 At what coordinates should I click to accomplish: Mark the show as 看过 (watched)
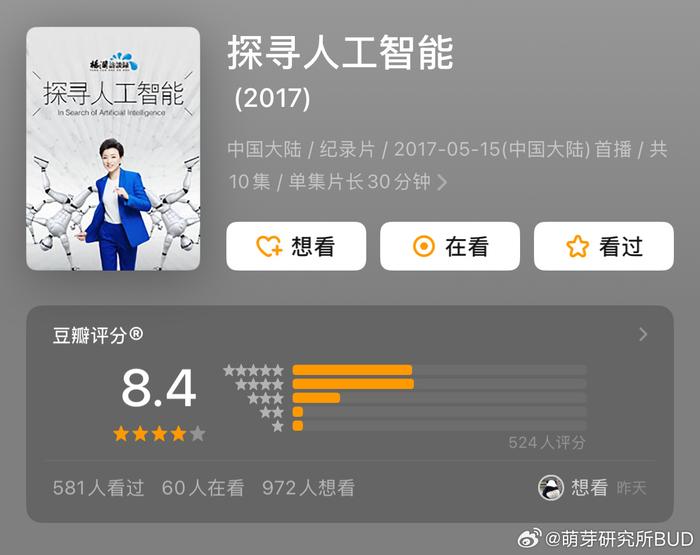click(603, 246)
